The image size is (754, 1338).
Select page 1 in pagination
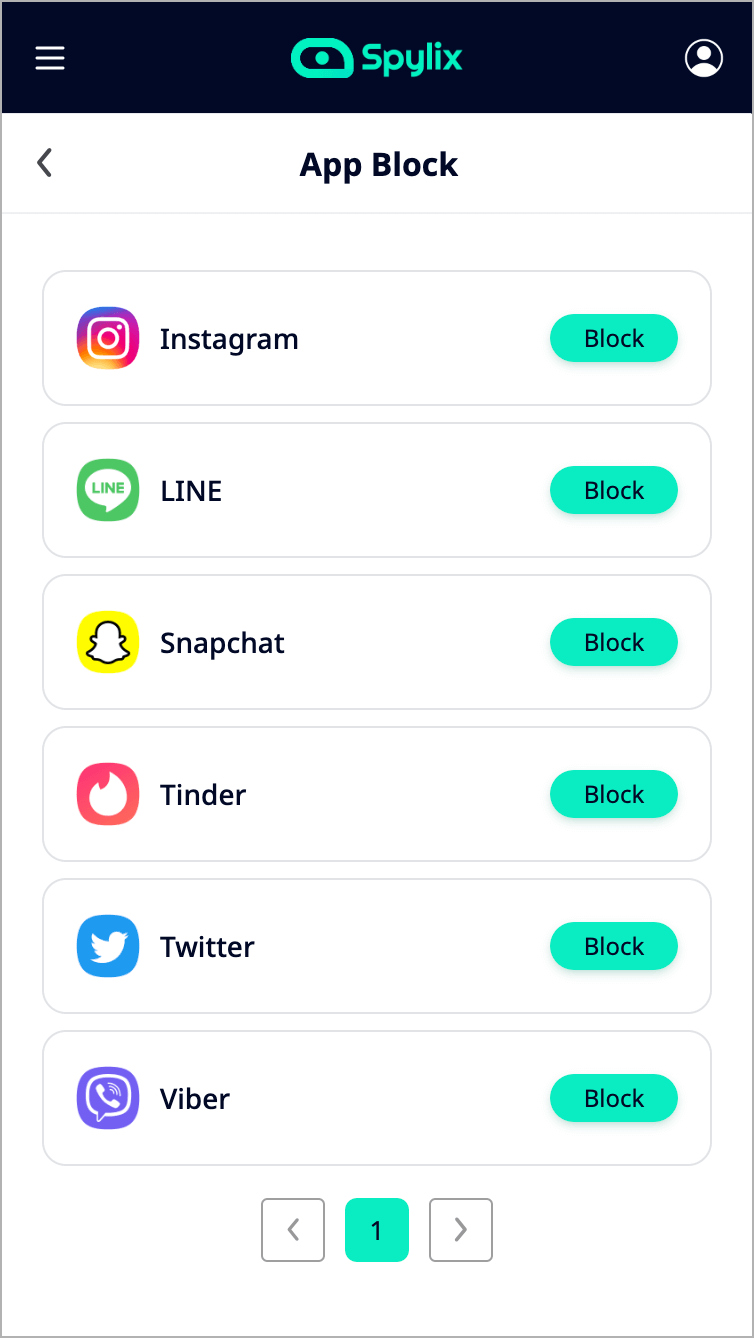coord(377,1230)
